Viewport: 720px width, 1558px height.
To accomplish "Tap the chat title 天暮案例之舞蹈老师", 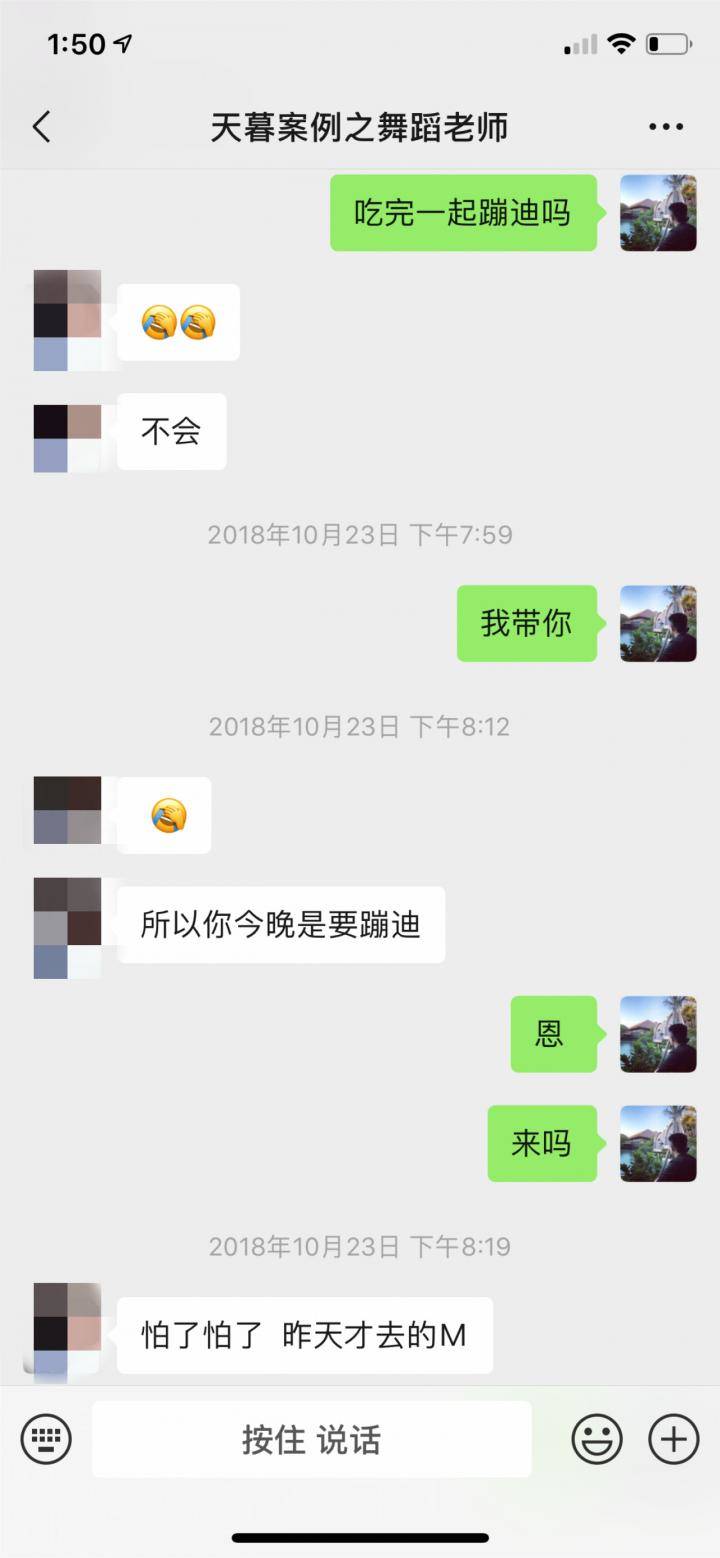I will click(x=360, y=126).
